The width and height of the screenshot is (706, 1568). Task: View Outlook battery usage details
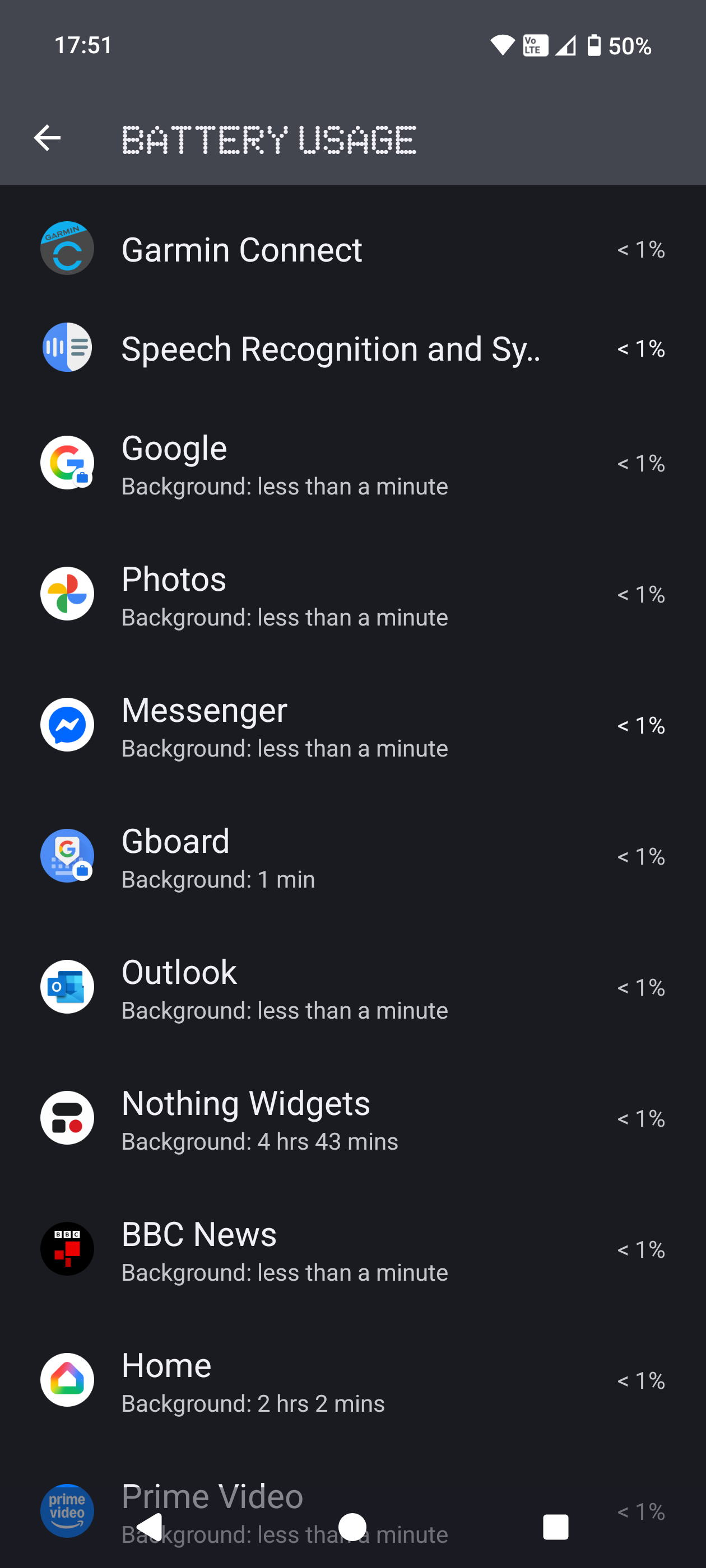pos(352,988)
